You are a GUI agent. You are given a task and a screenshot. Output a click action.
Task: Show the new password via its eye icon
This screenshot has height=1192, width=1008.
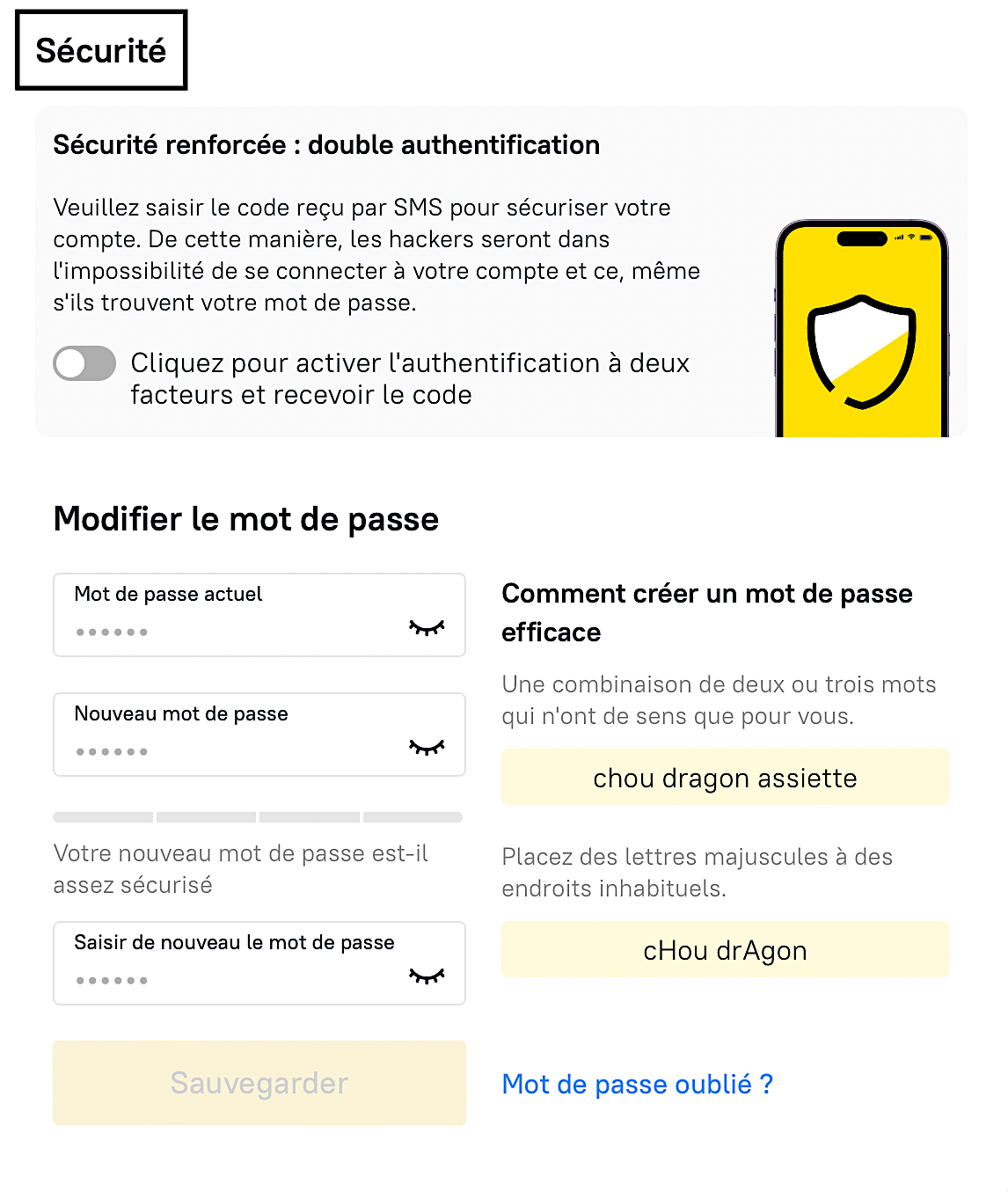coord(427,747)
